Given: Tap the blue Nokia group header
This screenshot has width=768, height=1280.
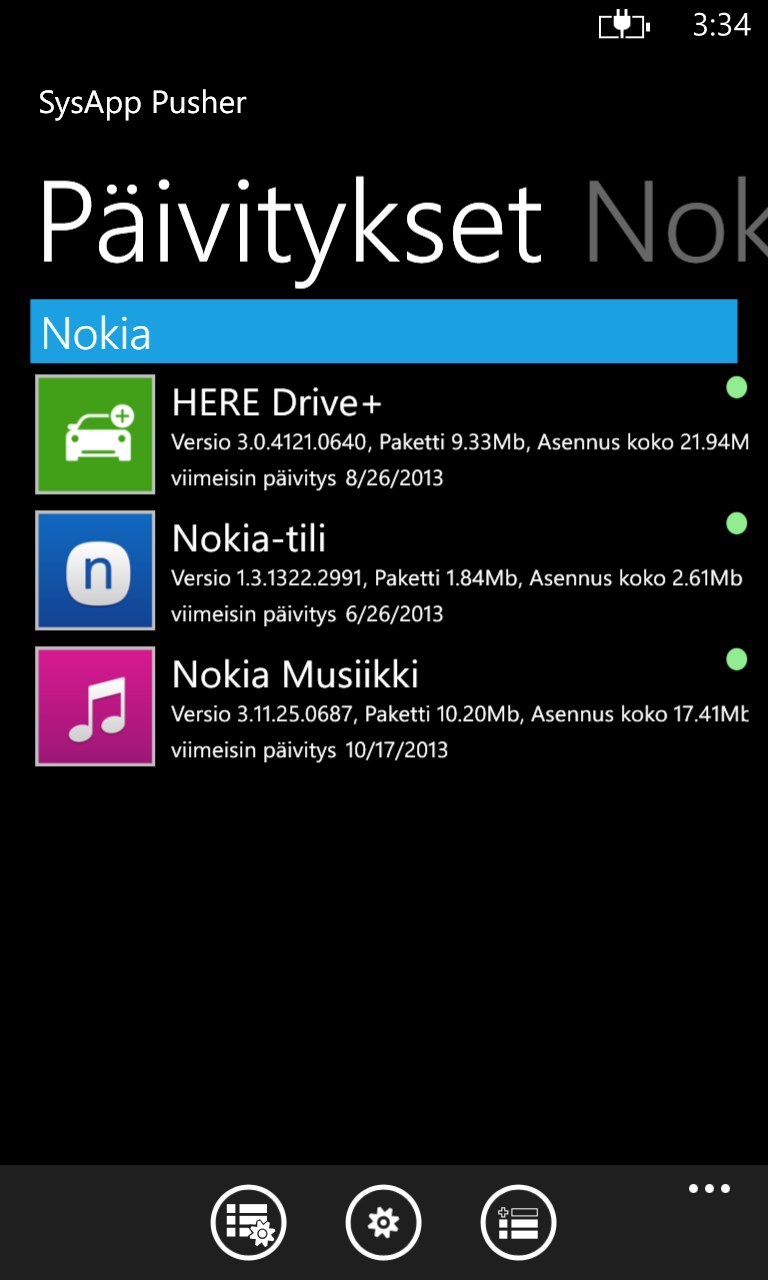Looking at the screenshot, I should (383, 332).
